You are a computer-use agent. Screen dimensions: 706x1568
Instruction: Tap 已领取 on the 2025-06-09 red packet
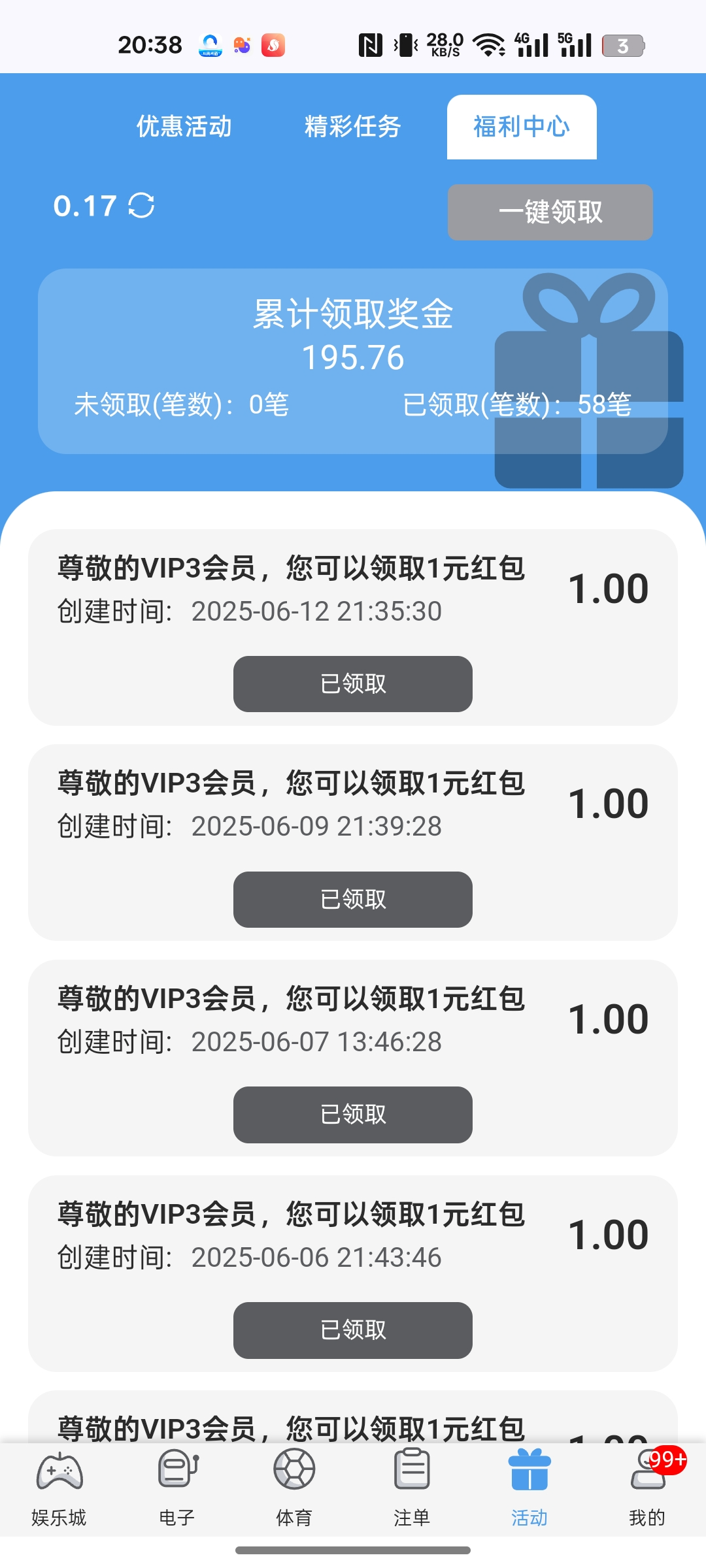(x=353, y=900)
